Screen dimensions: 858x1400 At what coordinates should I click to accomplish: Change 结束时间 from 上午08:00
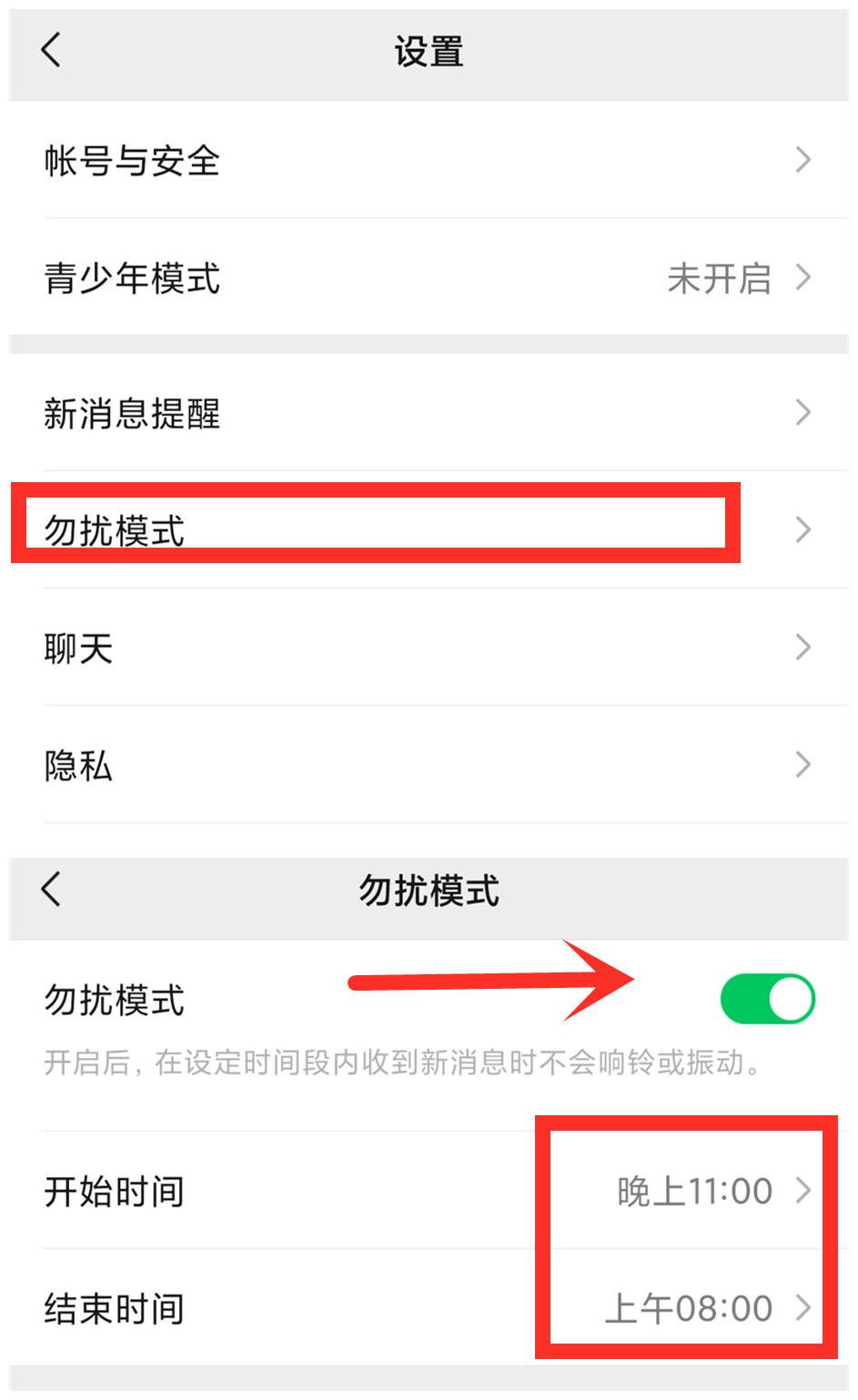click(x=429, y=1308)
